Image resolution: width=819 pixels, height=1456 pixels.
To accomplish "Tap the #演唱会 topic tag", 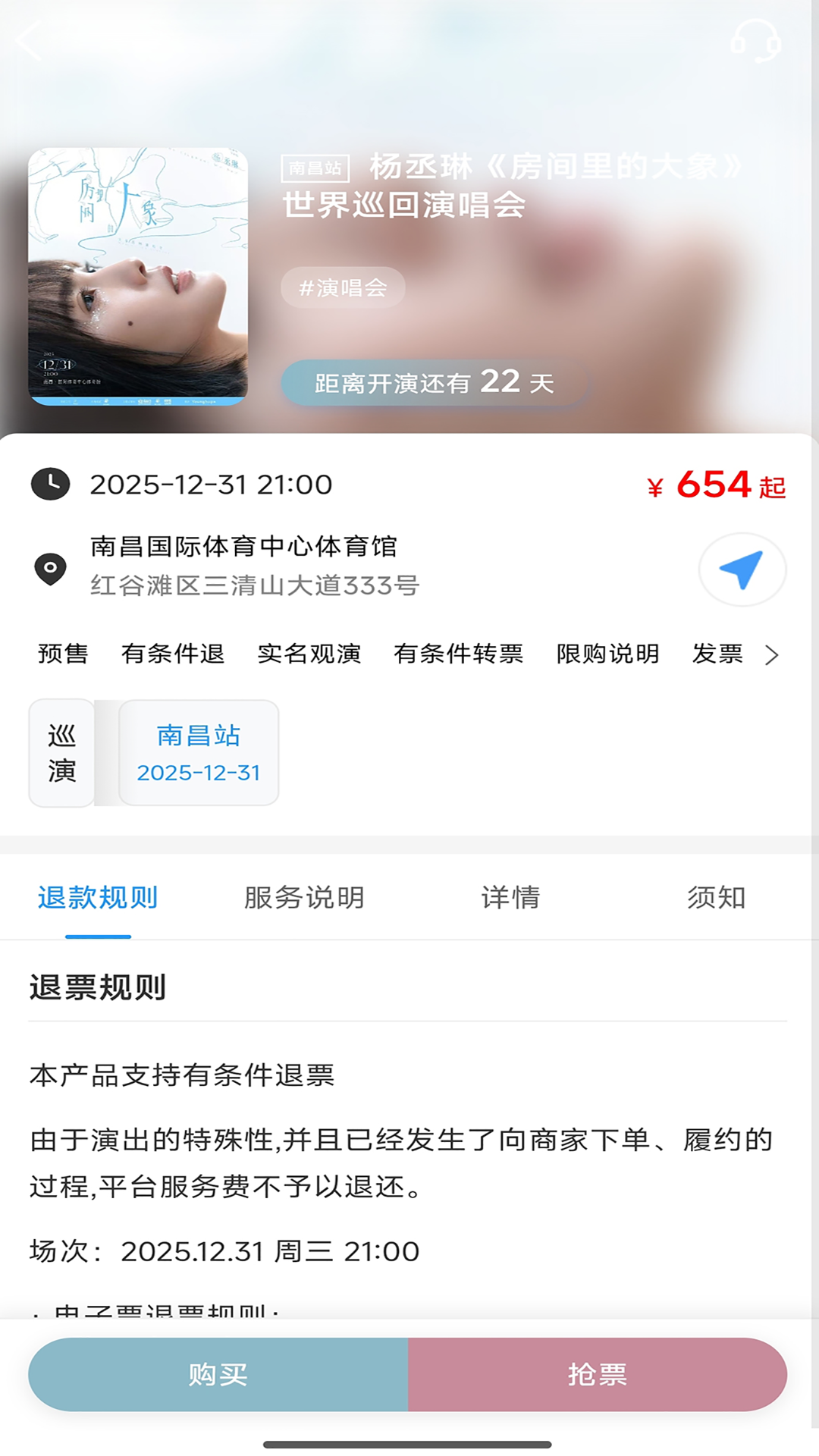I will click(x=341, y=287).
